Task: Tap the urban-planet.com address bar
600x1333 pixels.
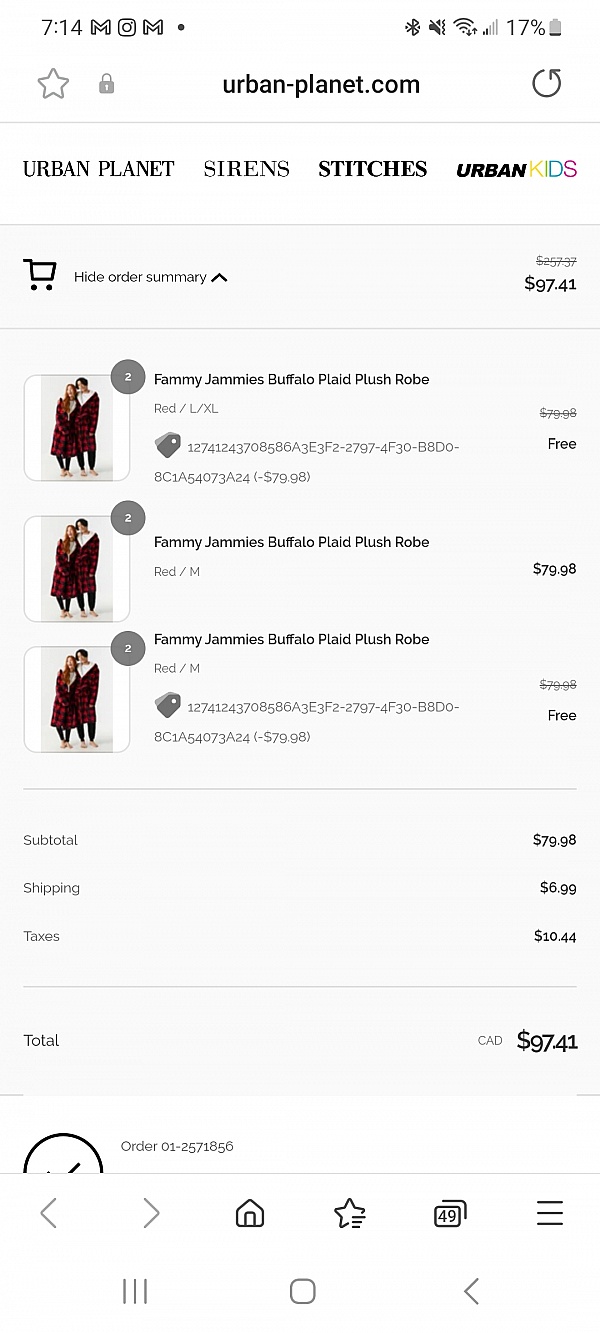Action: [x=321, y=85]
